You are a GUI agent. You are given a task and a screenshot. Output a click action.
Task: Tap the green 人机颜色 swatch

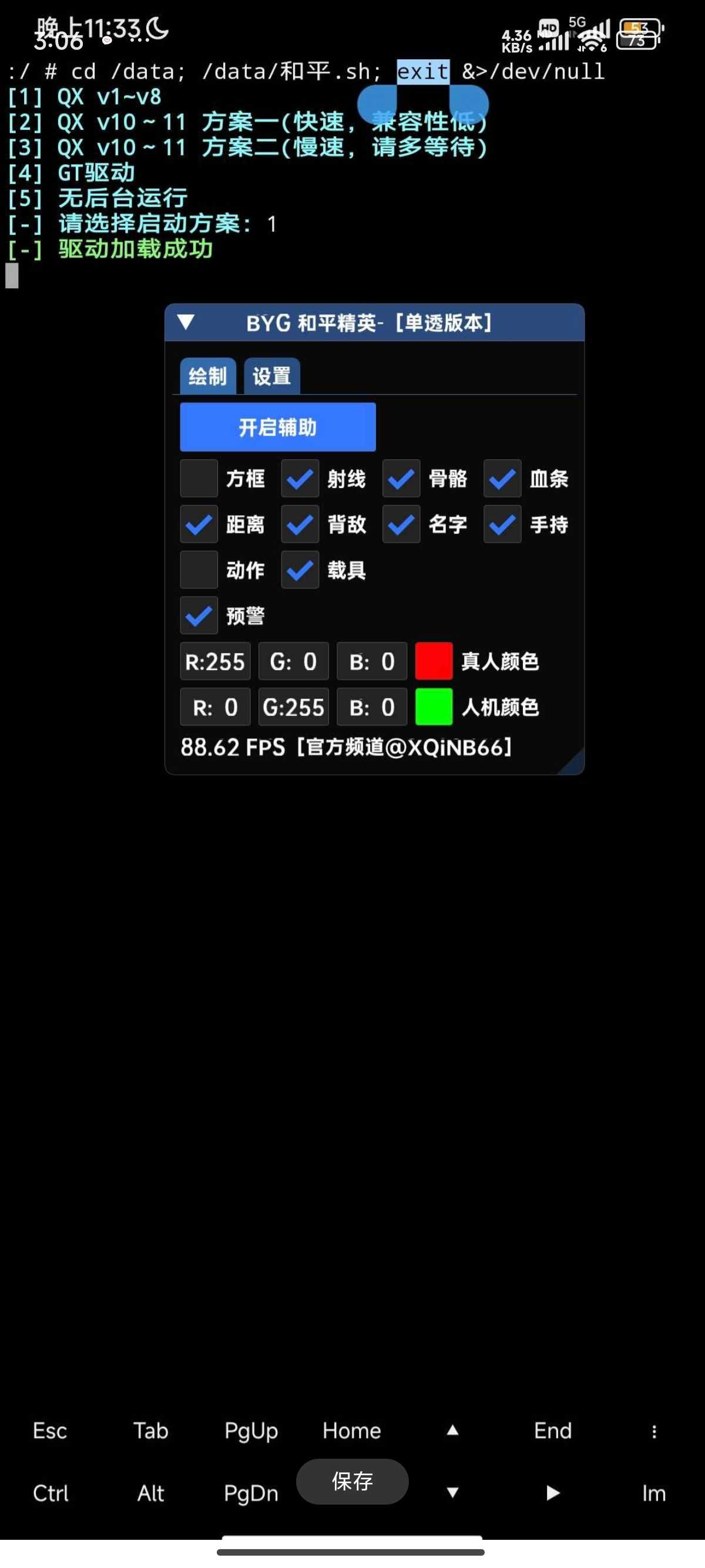[x=434, y=706]
